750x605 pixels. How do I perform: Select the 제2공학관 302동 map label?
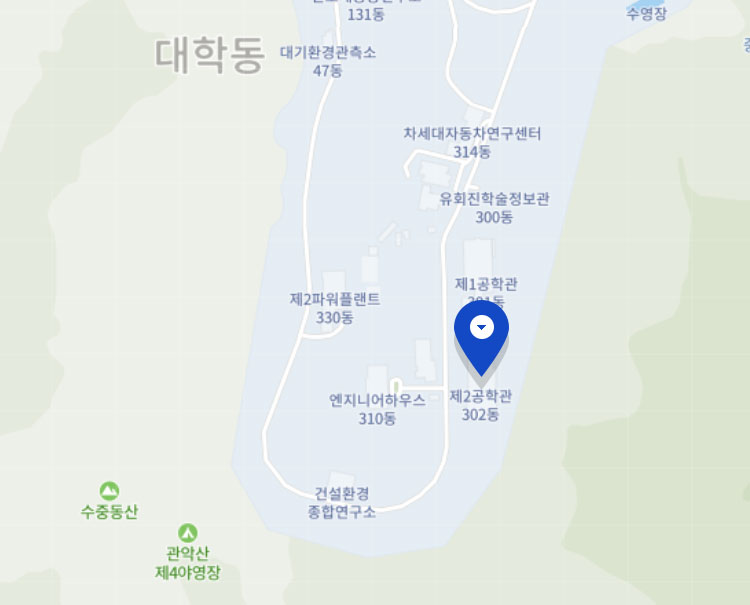(x=480, y=405)
